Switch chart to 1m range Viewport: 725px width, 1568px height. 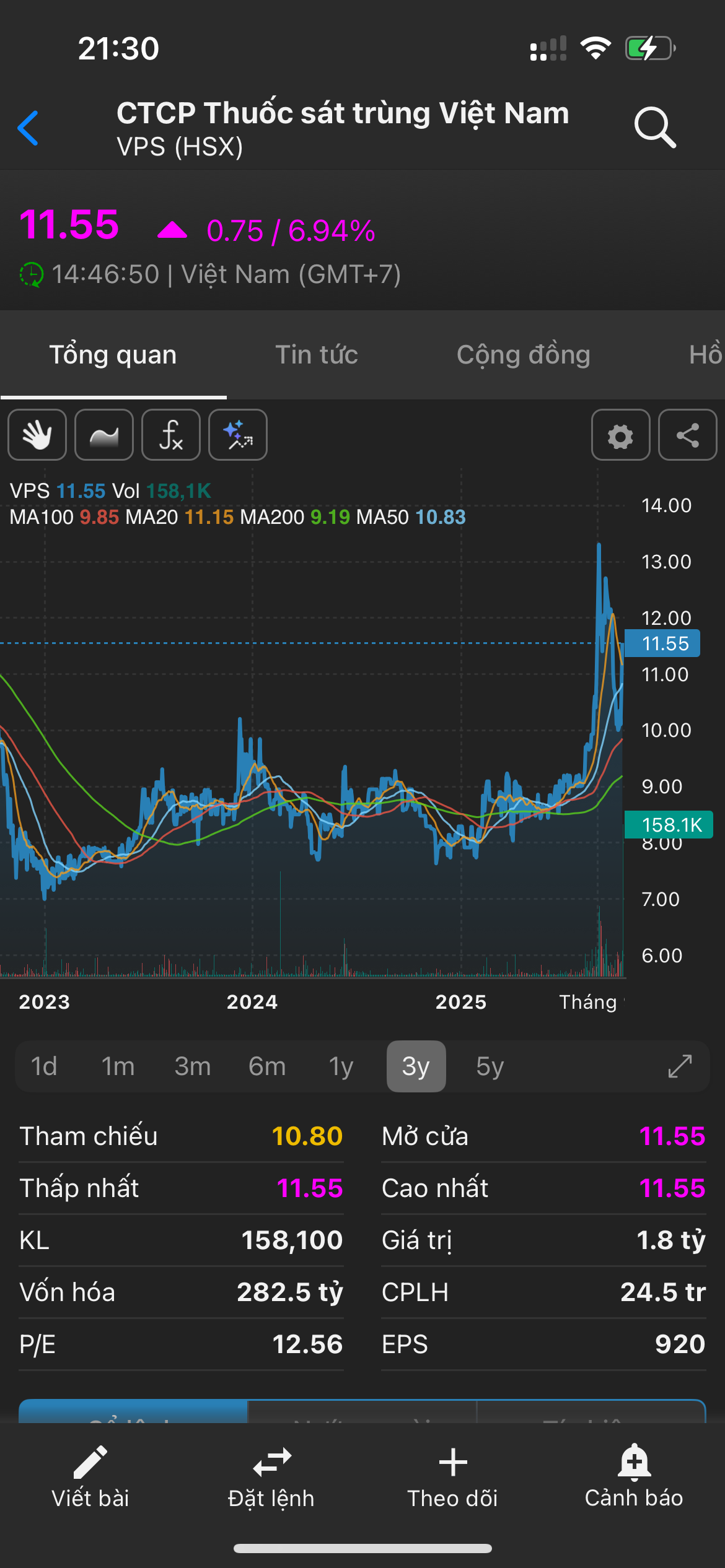click(118, 1066)
